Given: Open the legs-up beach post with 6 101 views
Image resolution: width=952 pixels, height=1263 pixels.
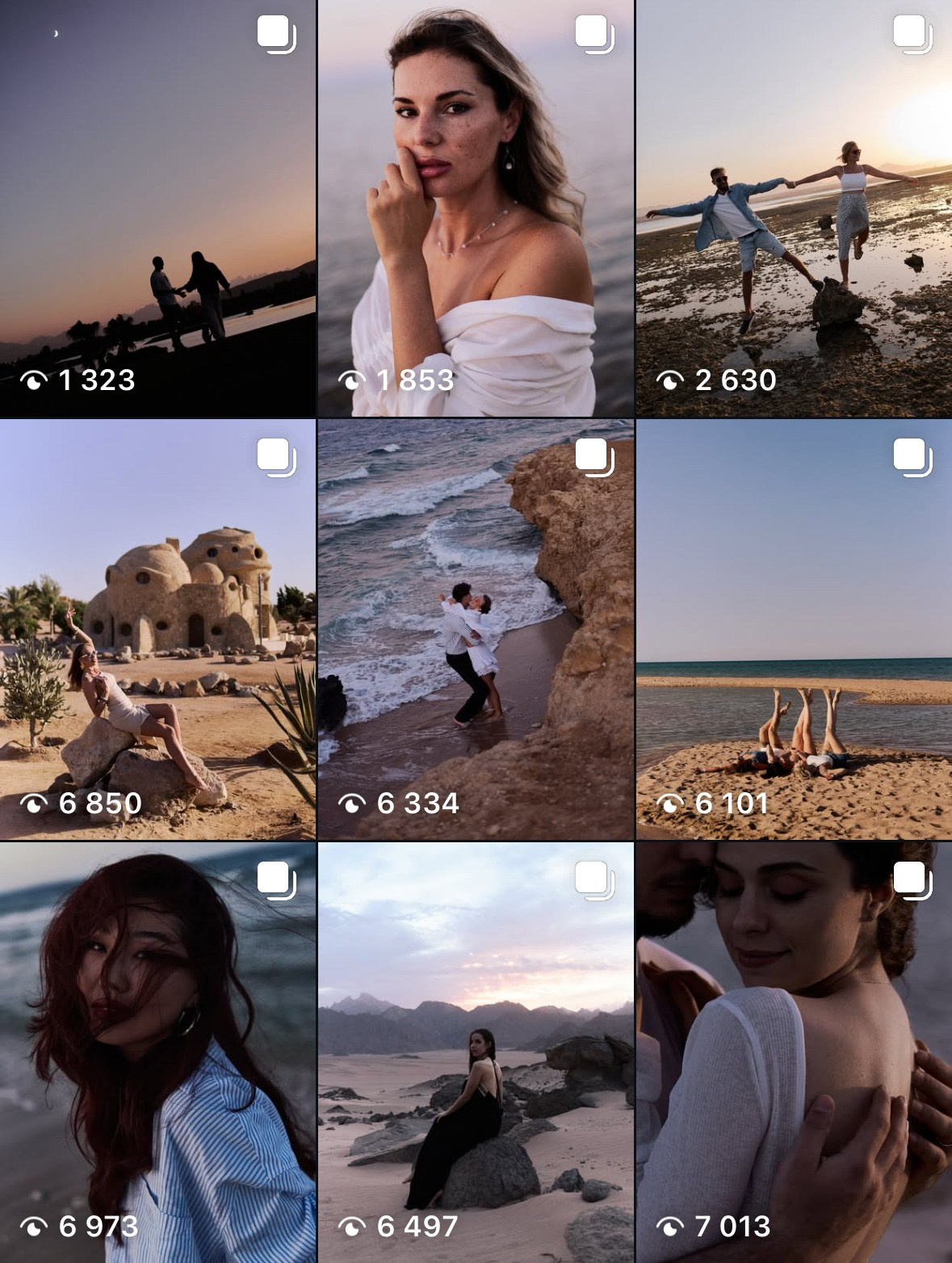Looking at the screenshot, I should coord(794,629).
